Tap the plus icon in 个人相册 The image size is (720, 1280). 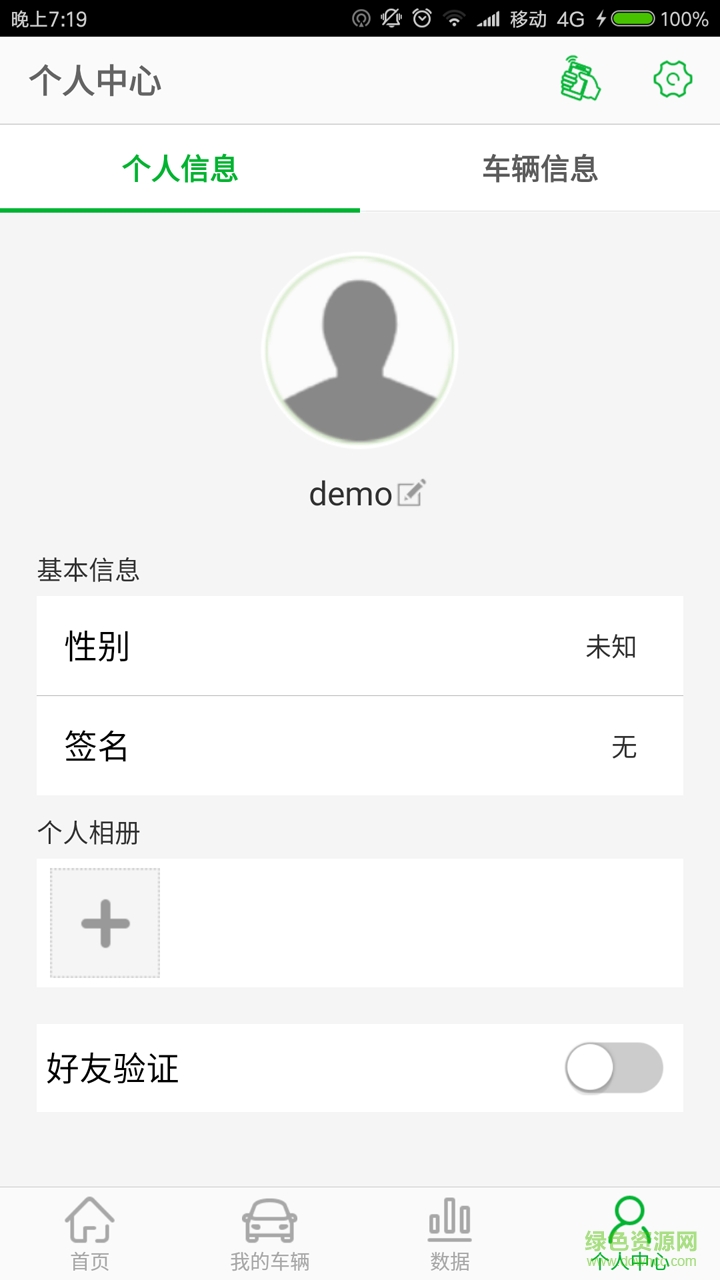tap(105, 922)
